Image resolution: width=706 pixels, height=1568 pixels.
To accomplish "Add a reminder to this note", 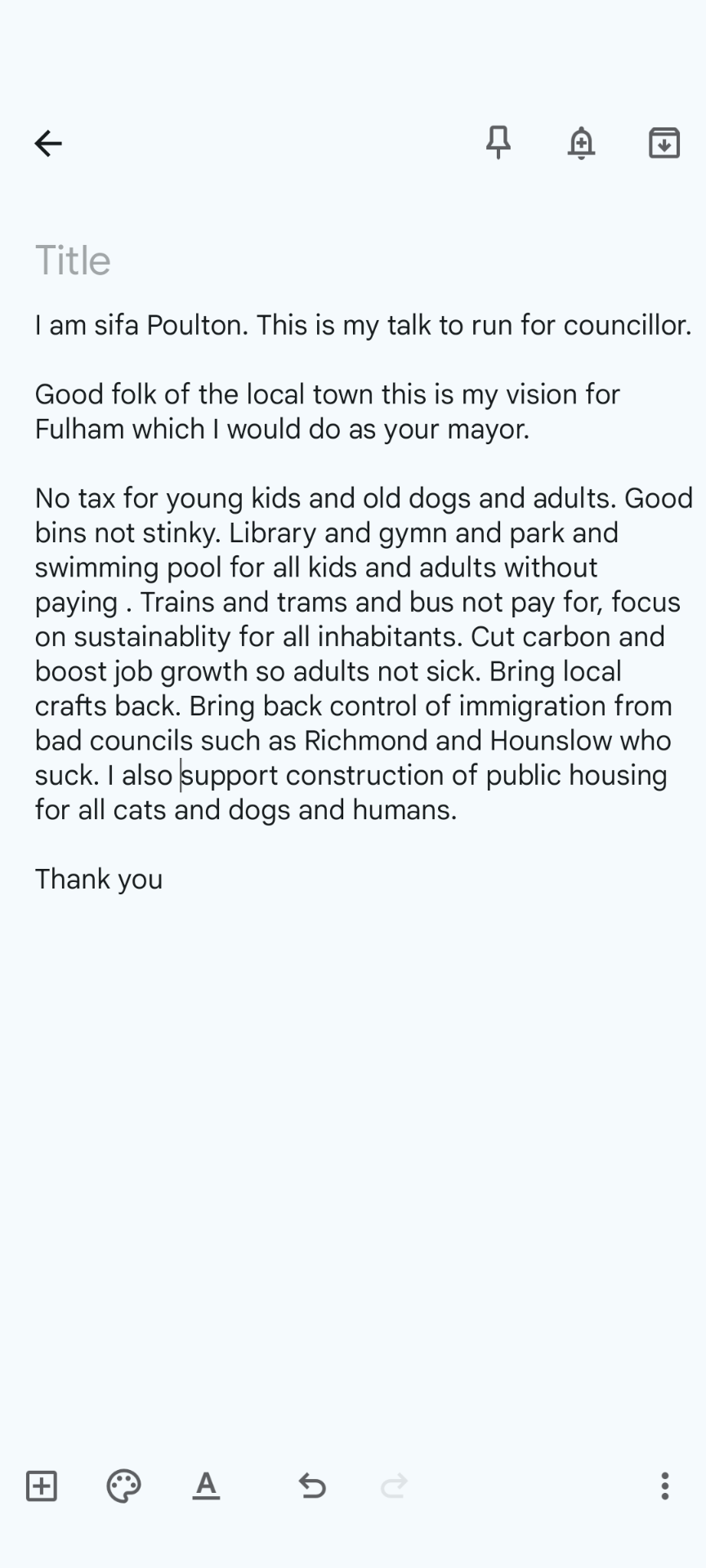I will click(581, 143).
